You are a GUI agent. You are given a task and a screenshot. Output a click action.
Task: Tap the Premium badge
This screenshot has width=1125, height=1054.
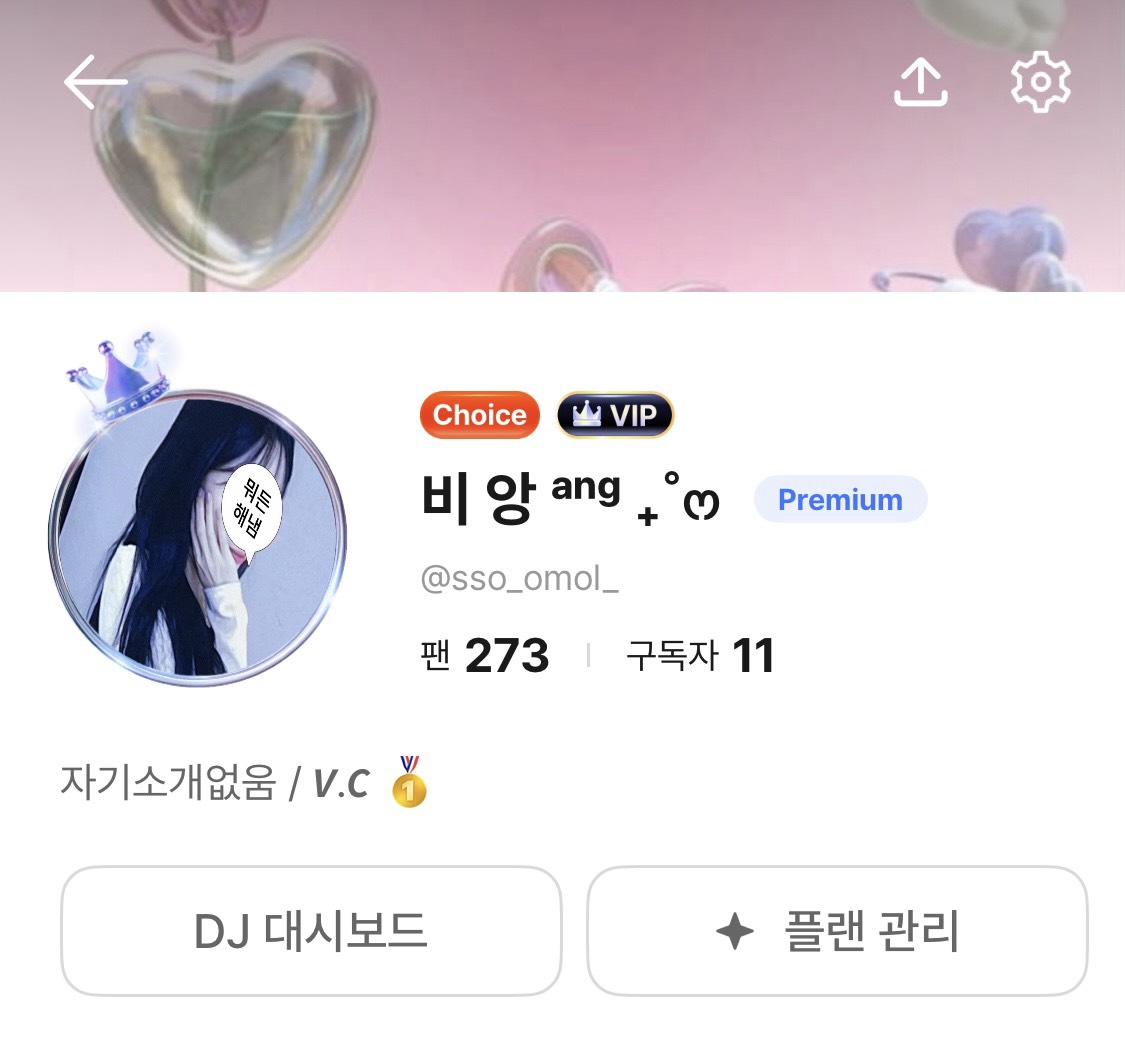(x=840, y=499)
